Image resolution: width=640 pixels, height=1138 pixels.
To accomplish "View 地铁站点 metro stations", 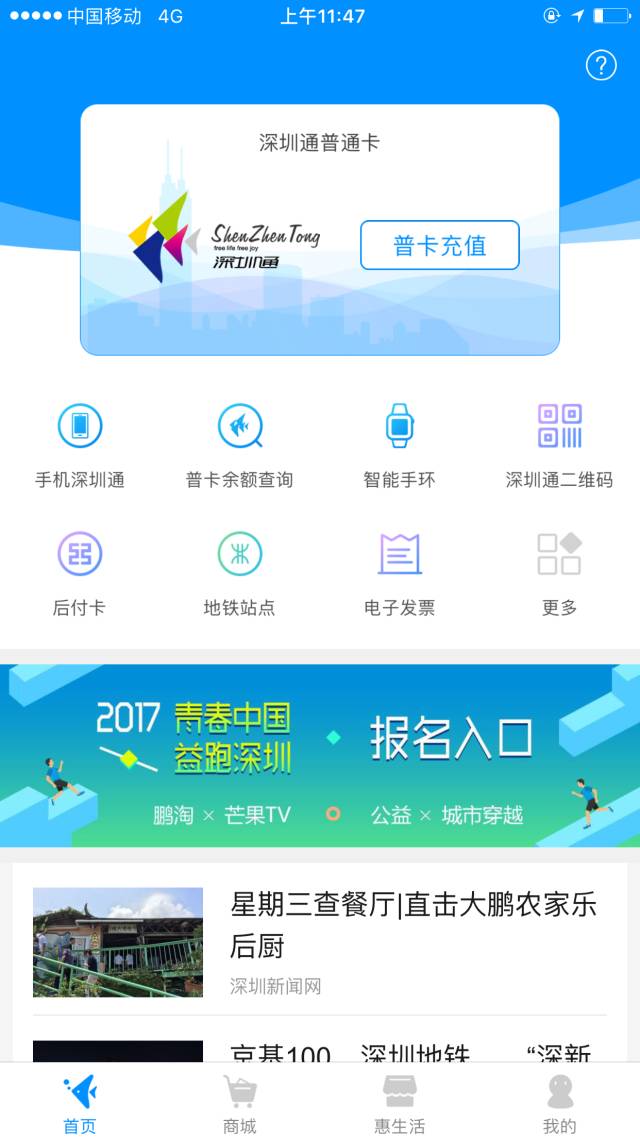I will tap(240, 573).
